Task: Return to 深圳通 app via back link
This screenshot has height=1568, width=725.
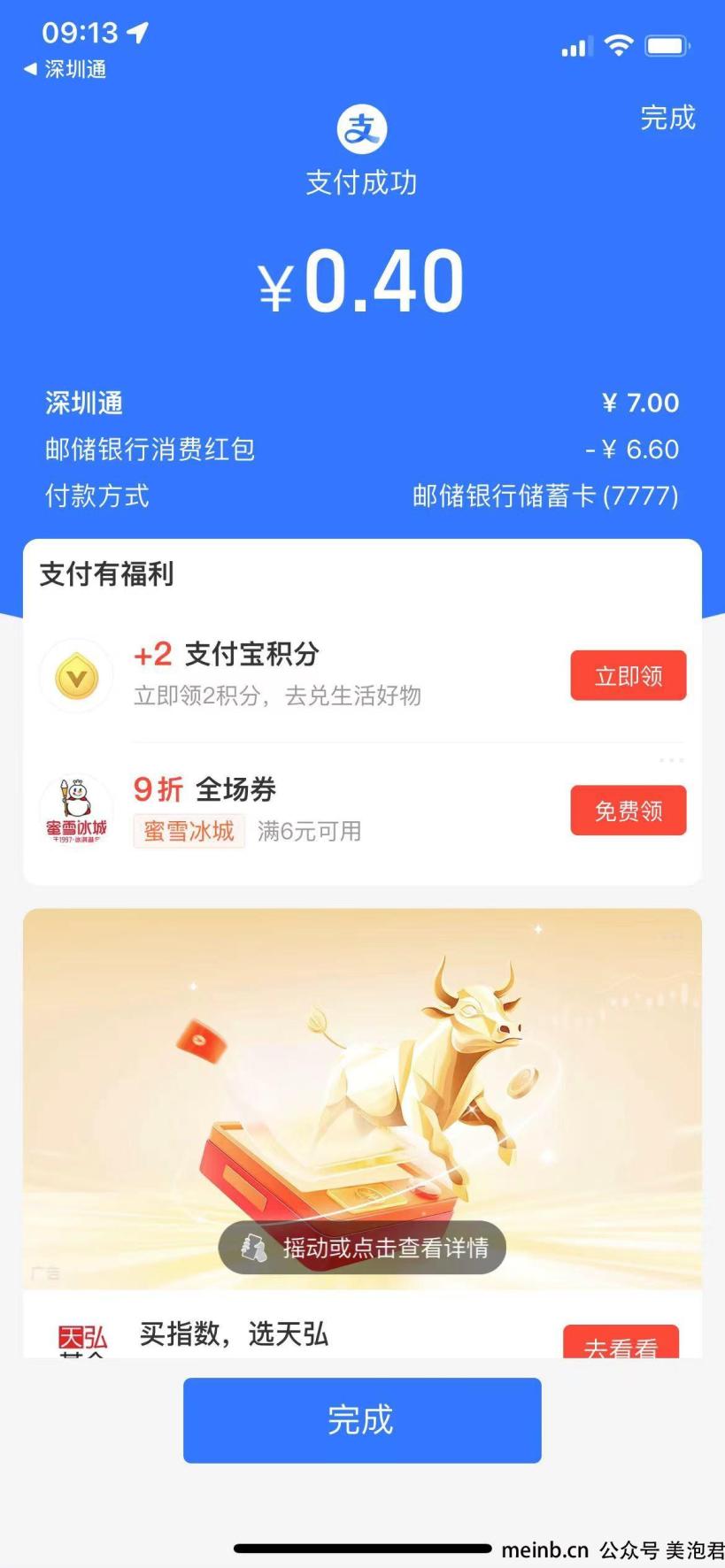Action: click(66, 69)
